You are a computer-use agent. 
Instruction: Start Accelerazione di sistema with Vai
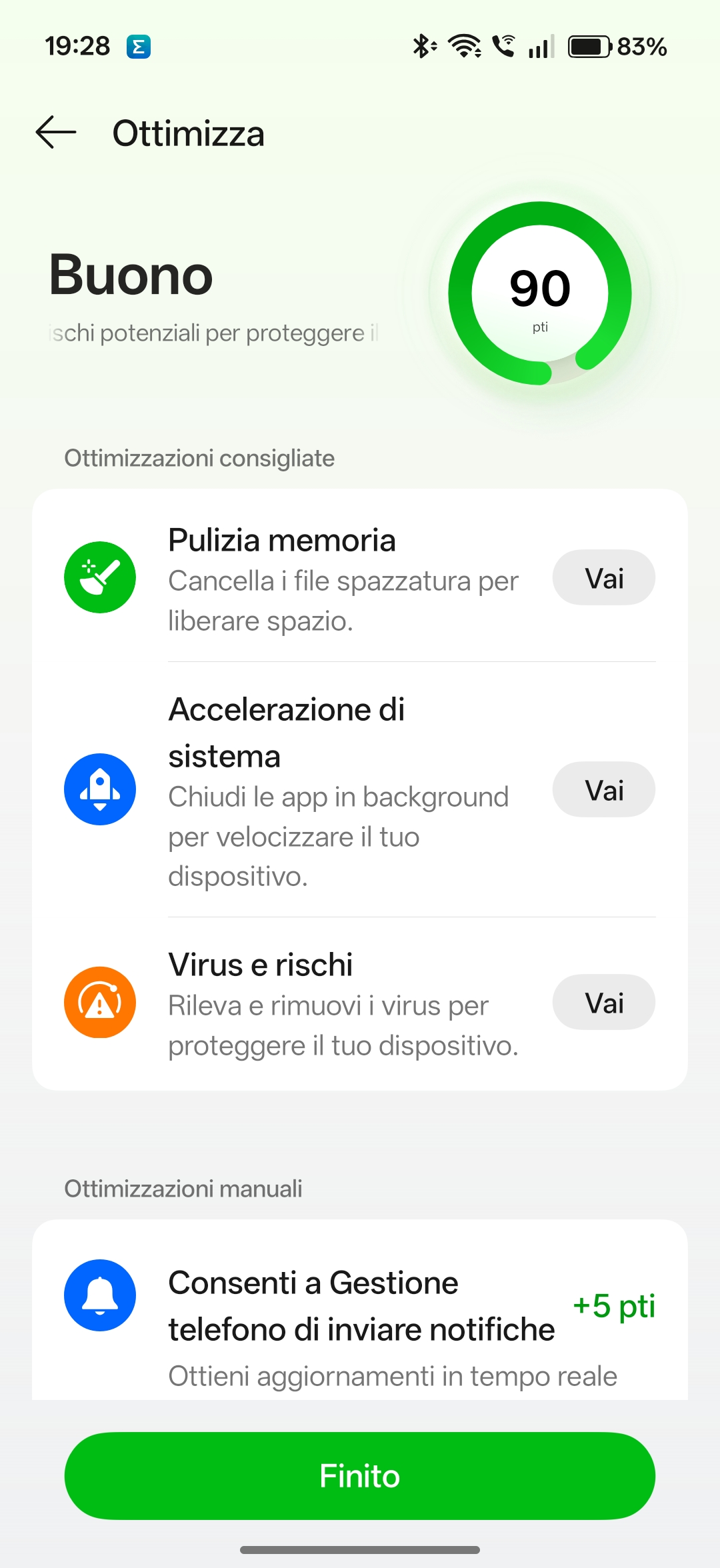click(x=603, y=790)
